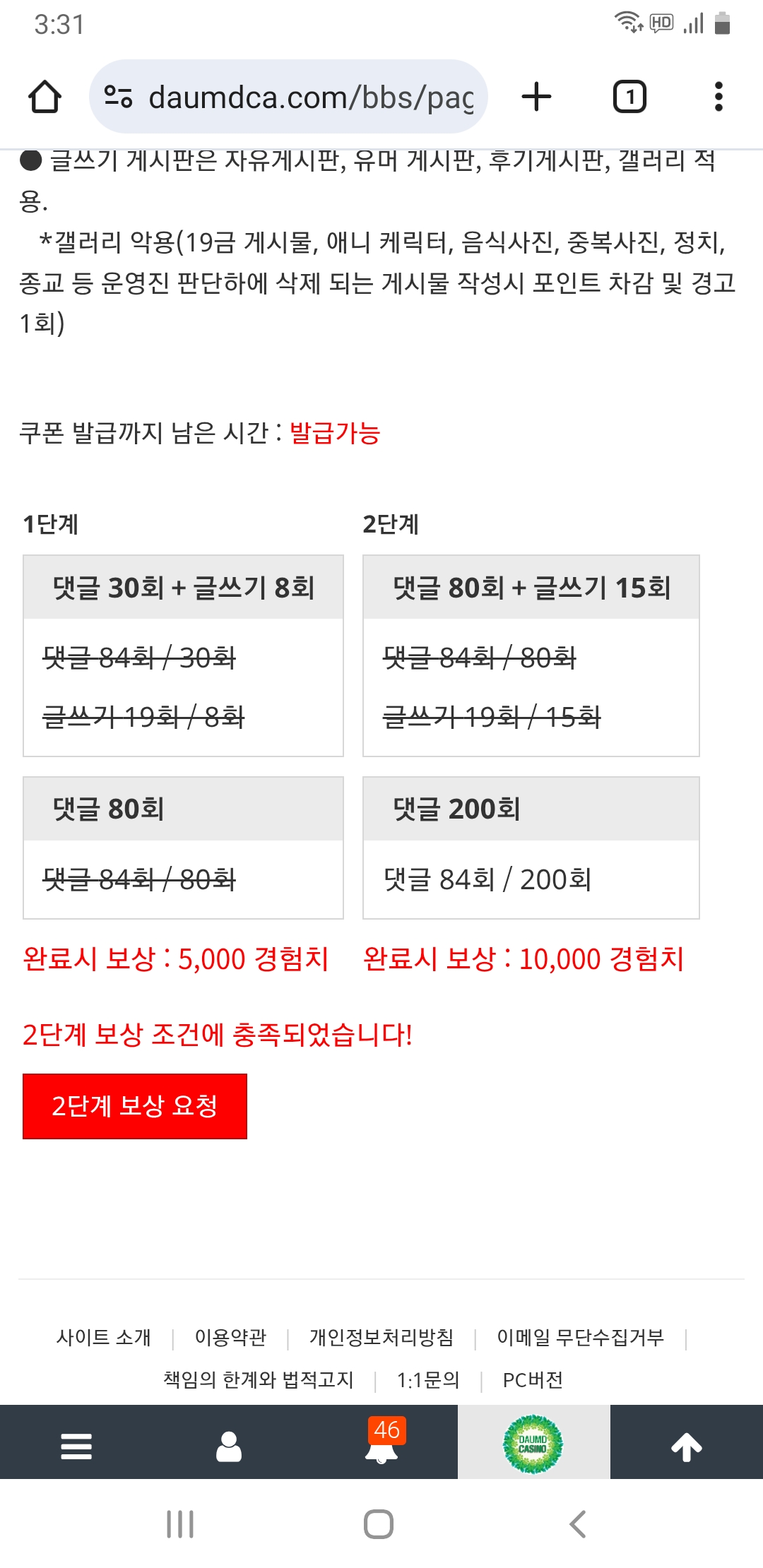Tap the Daumd Casino logo button
Viewport: 763px width, 1568px height.
(533, 1444)
